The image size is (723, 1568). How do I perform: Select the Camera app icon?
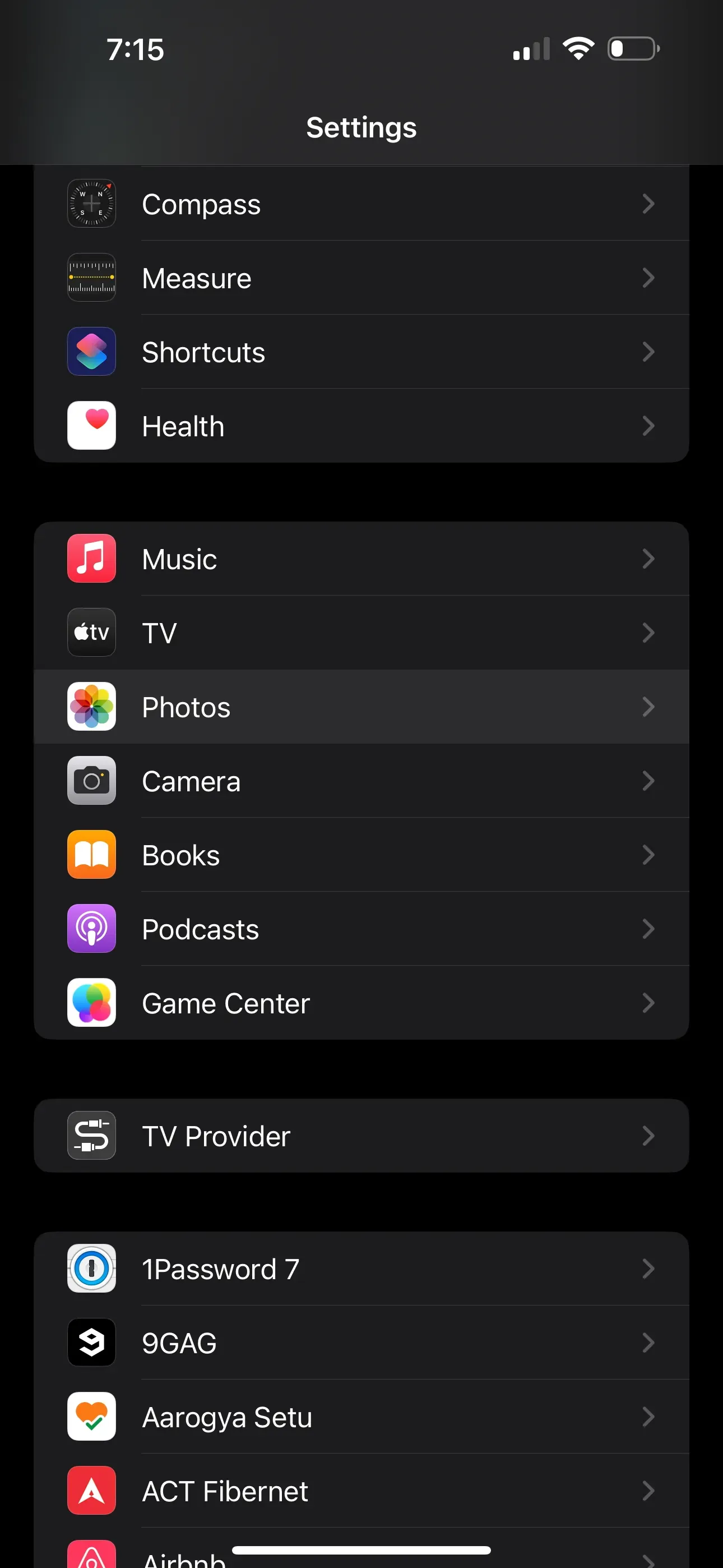pyautogui.click(x=91, y=781)
